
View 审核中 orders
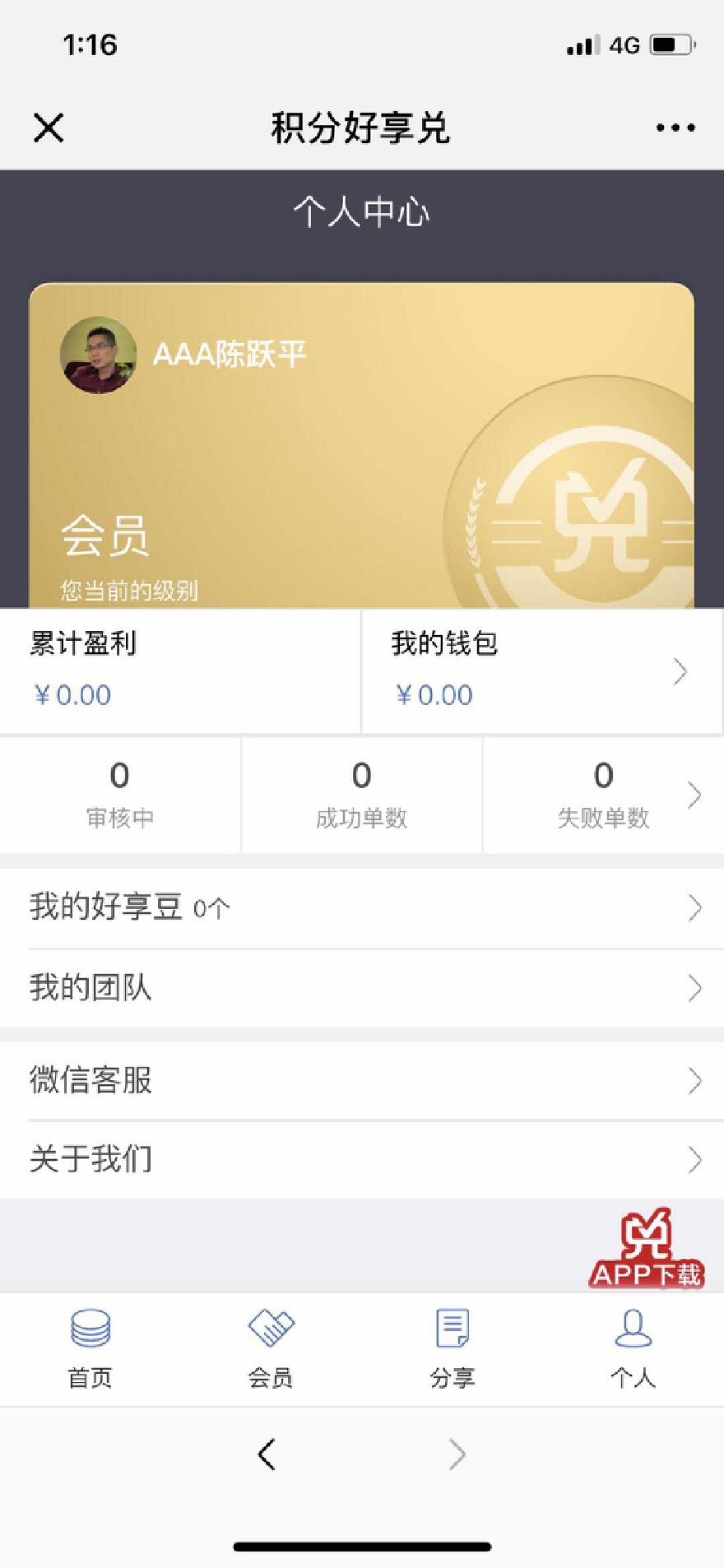pos(120,795)
